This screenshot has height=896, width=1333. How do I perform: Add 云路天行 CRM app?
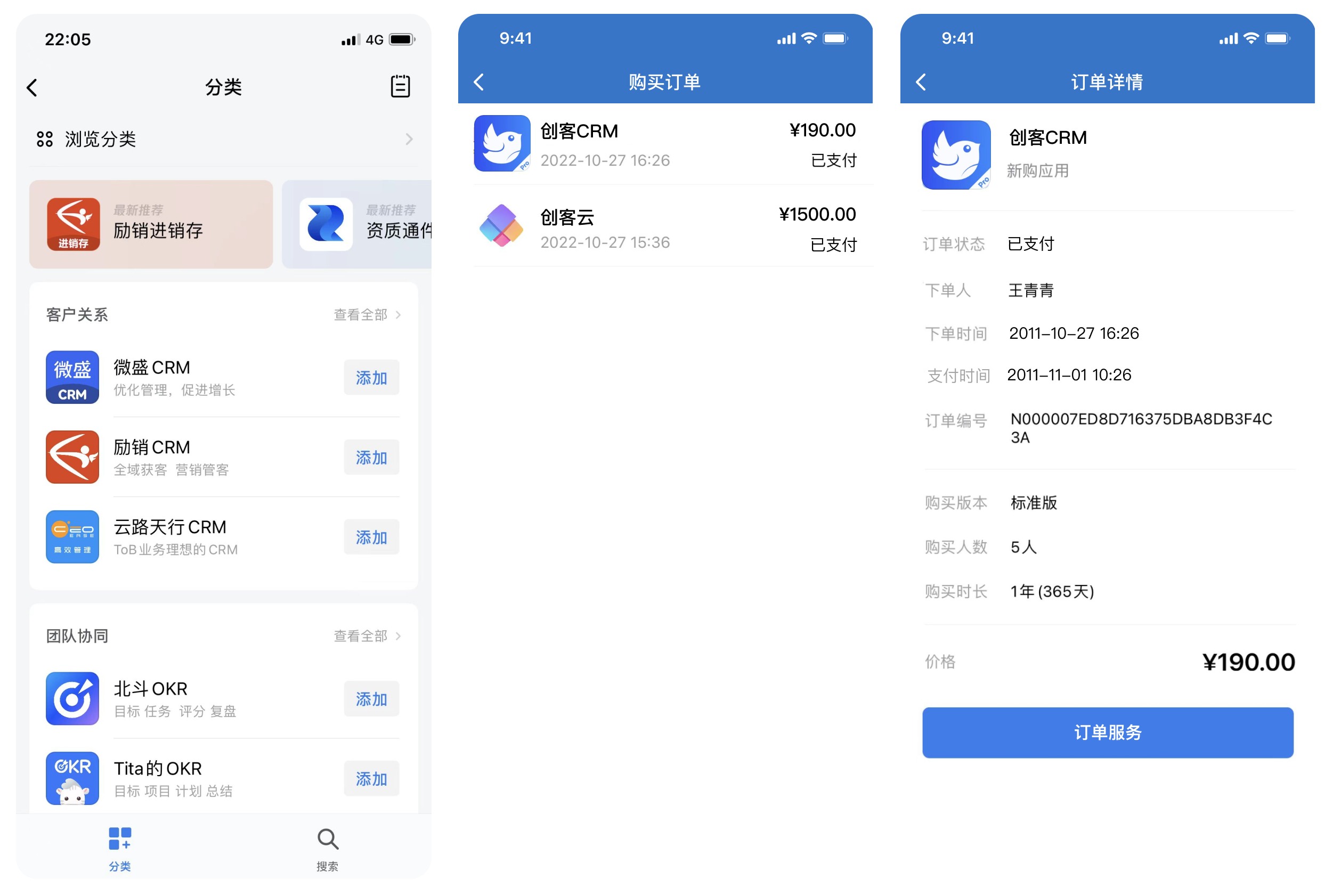(x=371, y=537)
